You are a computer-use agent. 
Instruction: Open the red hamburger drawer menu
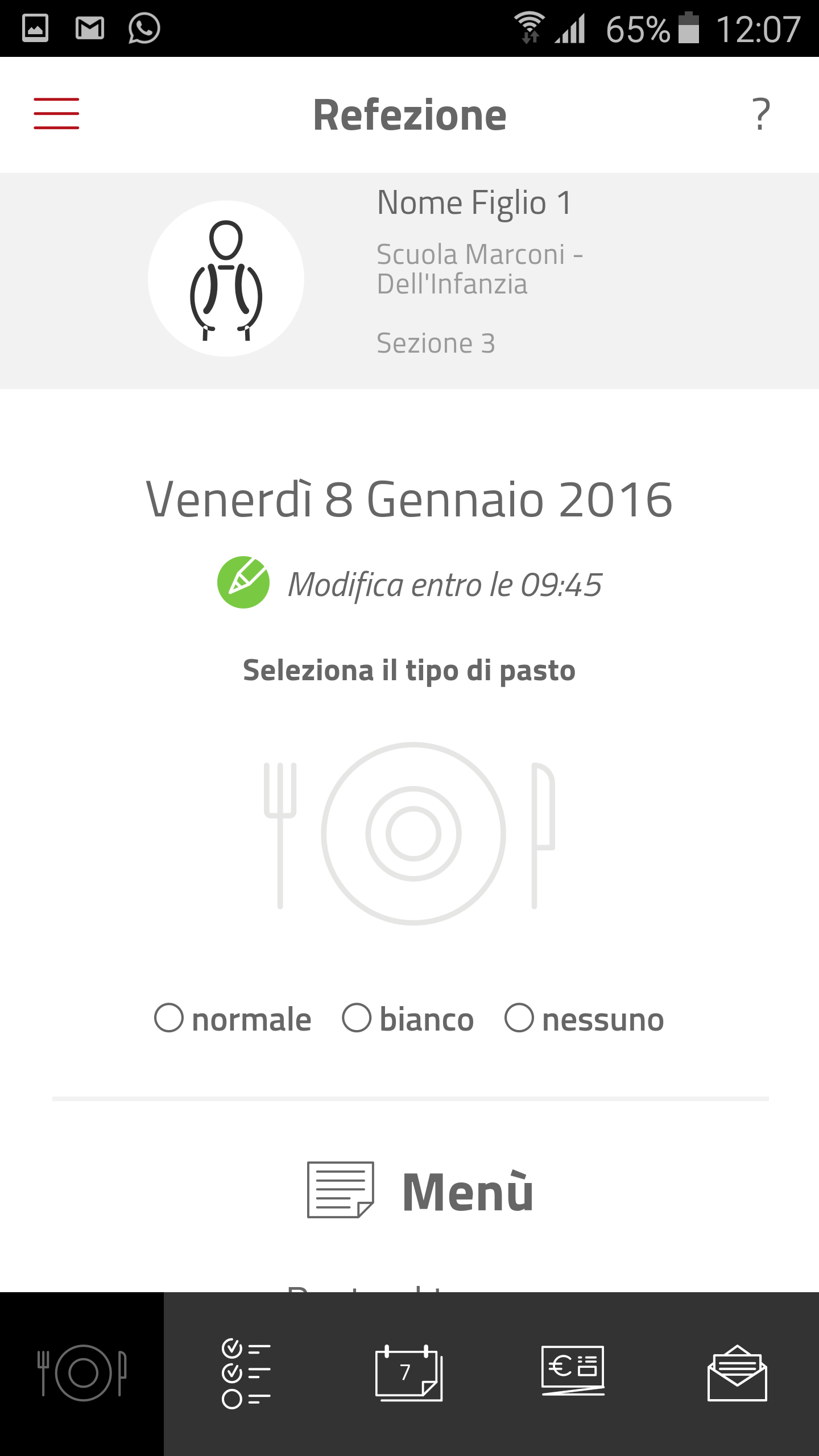(56, 113)
